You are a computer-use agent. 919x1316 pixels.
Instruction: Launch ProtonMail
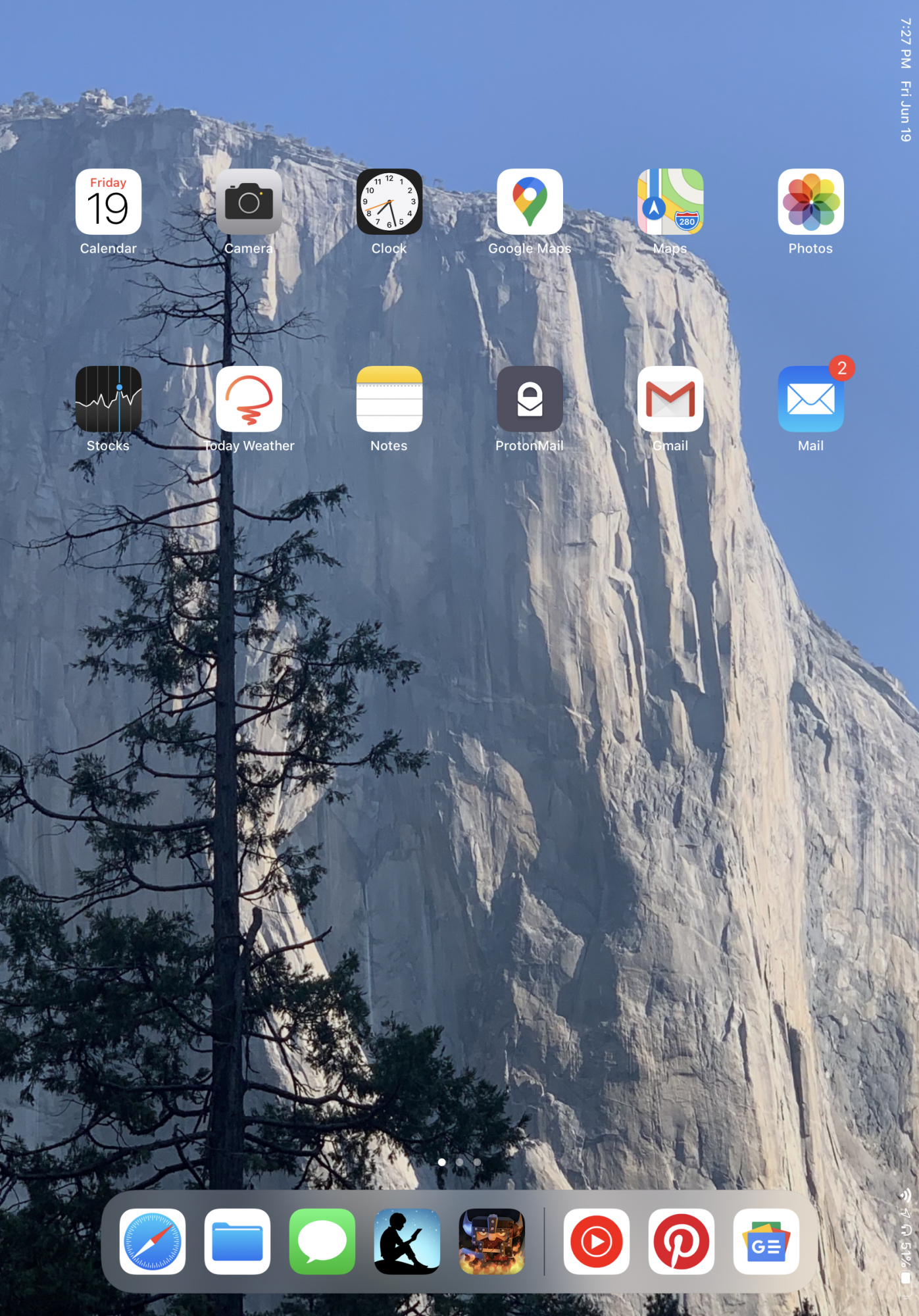tap(530, 399)
